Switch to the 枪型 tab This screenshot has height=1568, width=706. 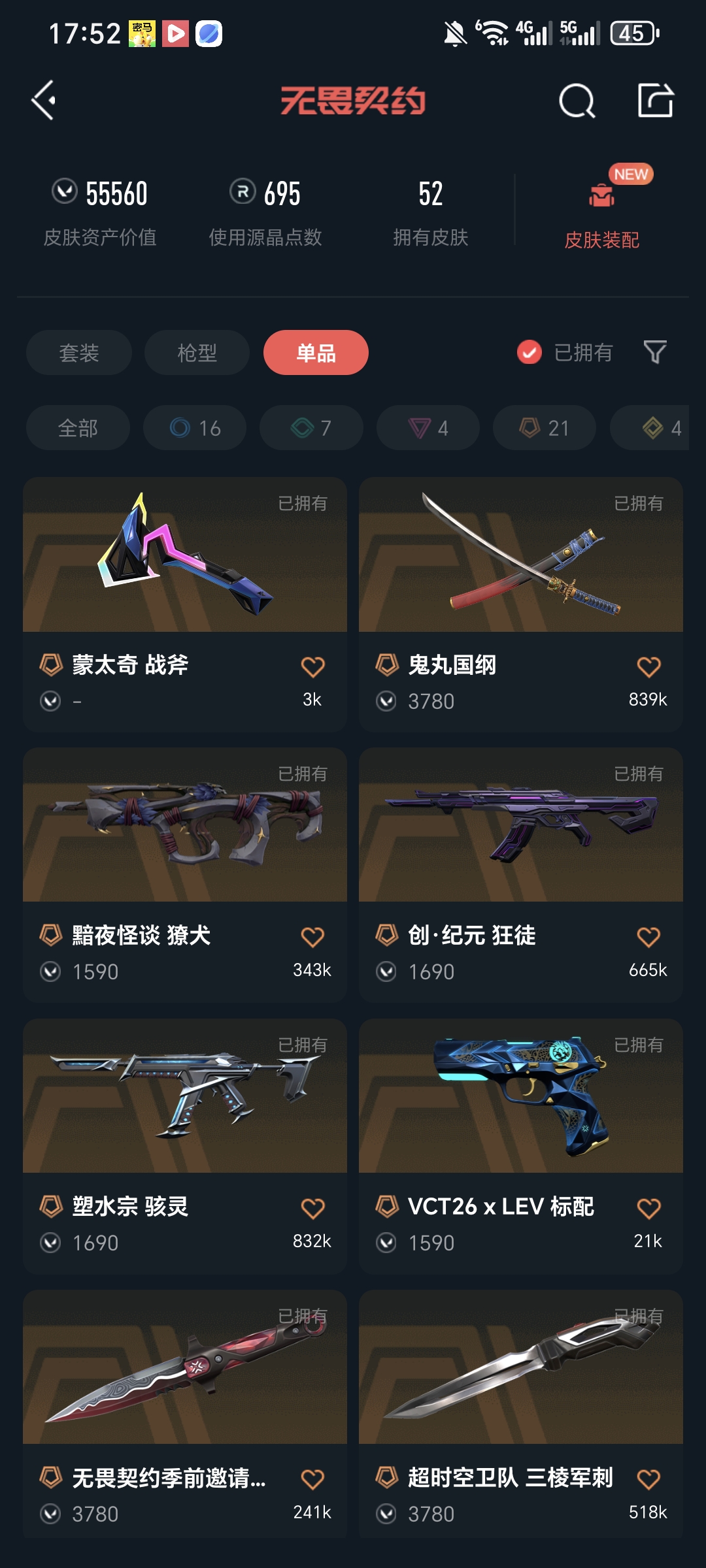coord(197,353)
